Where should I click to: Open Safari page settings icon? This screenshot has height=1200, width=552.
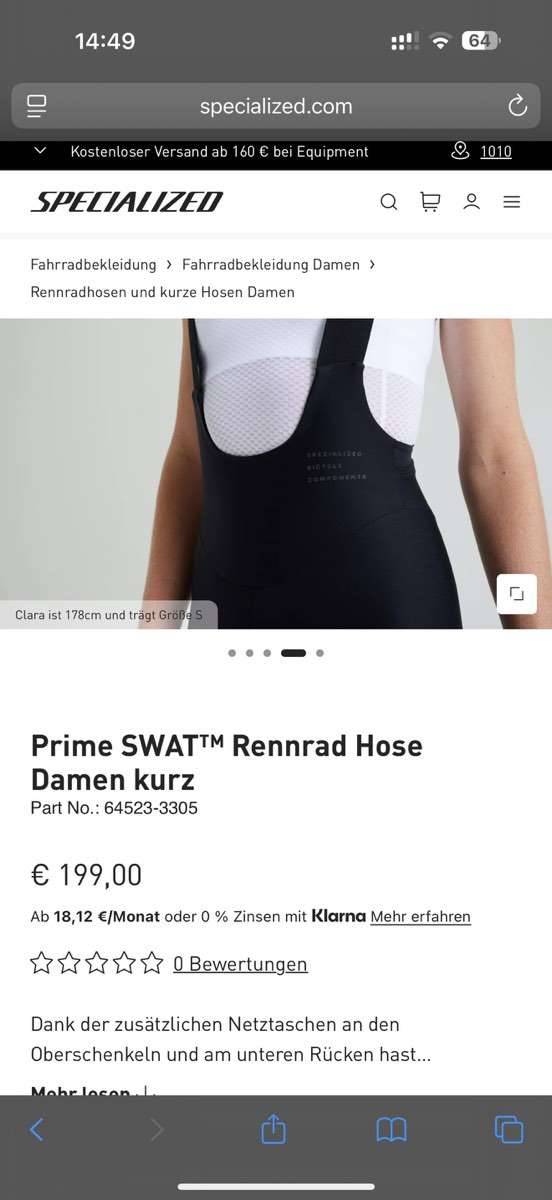37,106
